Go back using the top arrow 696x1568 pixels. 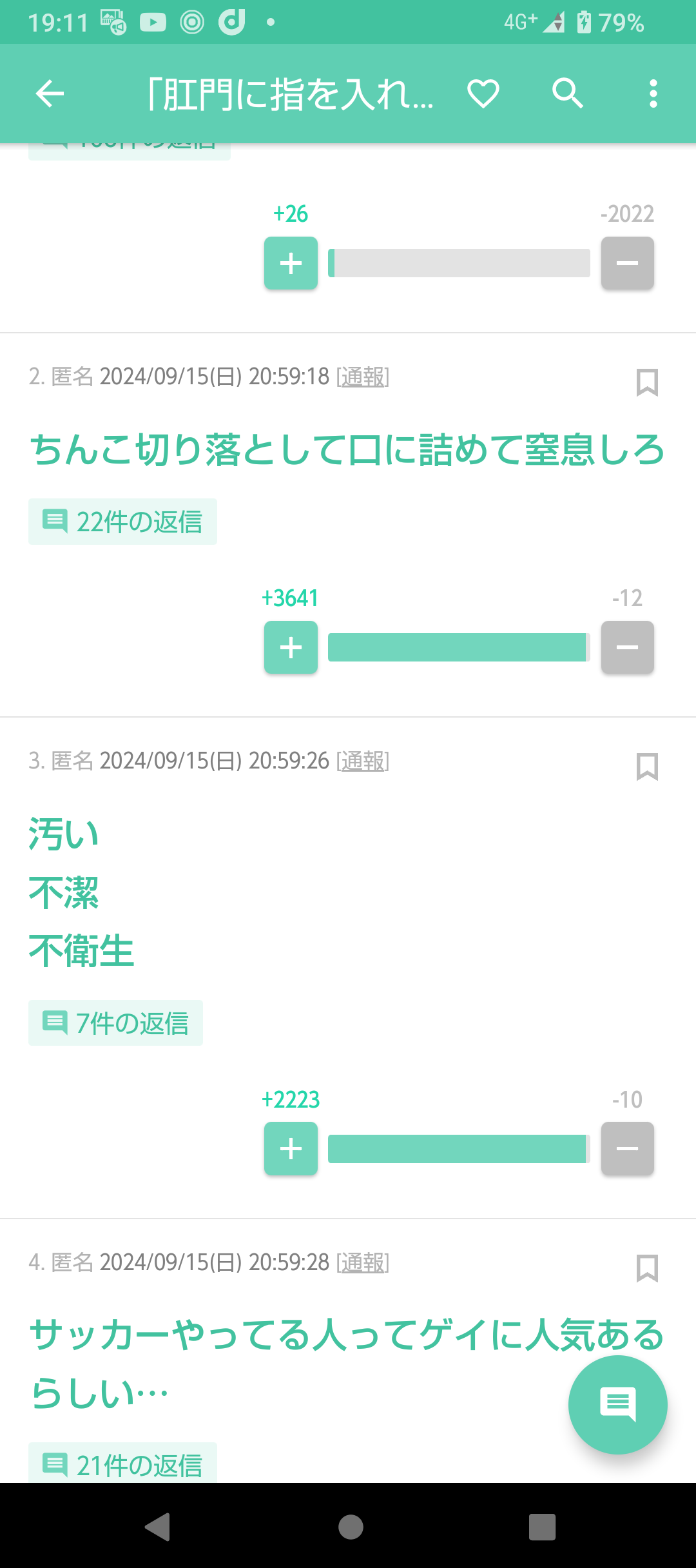[x=50, y=94]
